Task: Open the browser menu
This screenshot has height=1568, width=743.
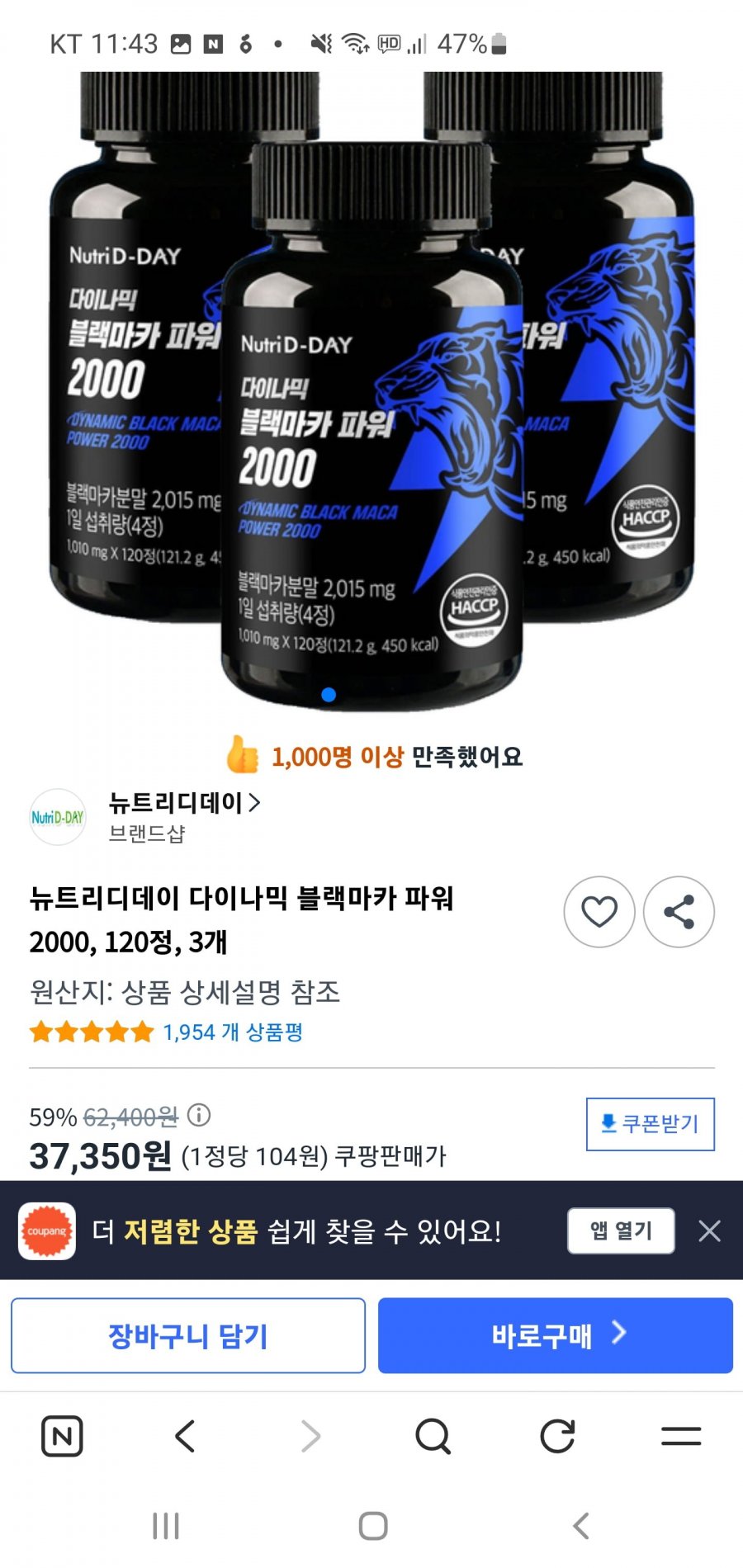Action: point(681,1437)
